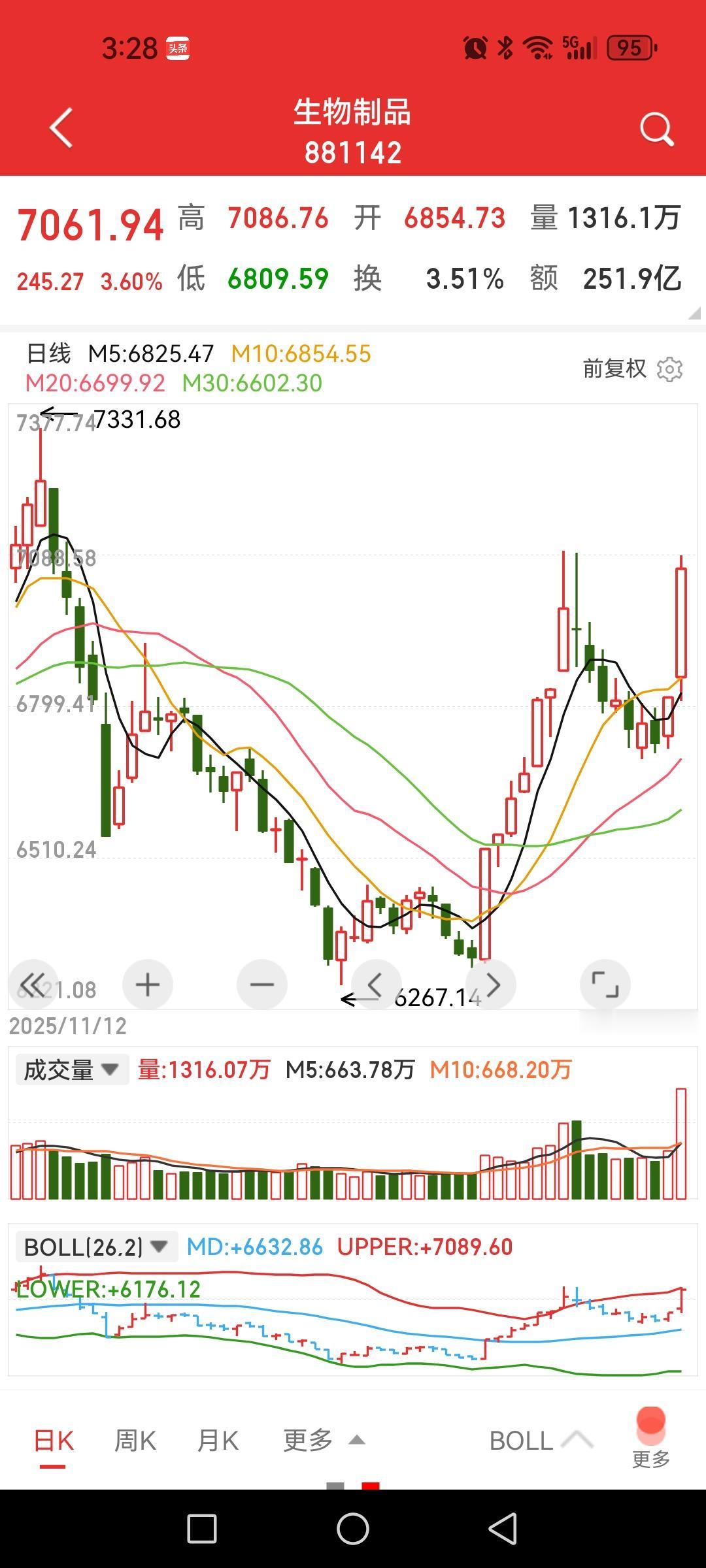Switch to 月K monthly chart tab

(218, 1441)
